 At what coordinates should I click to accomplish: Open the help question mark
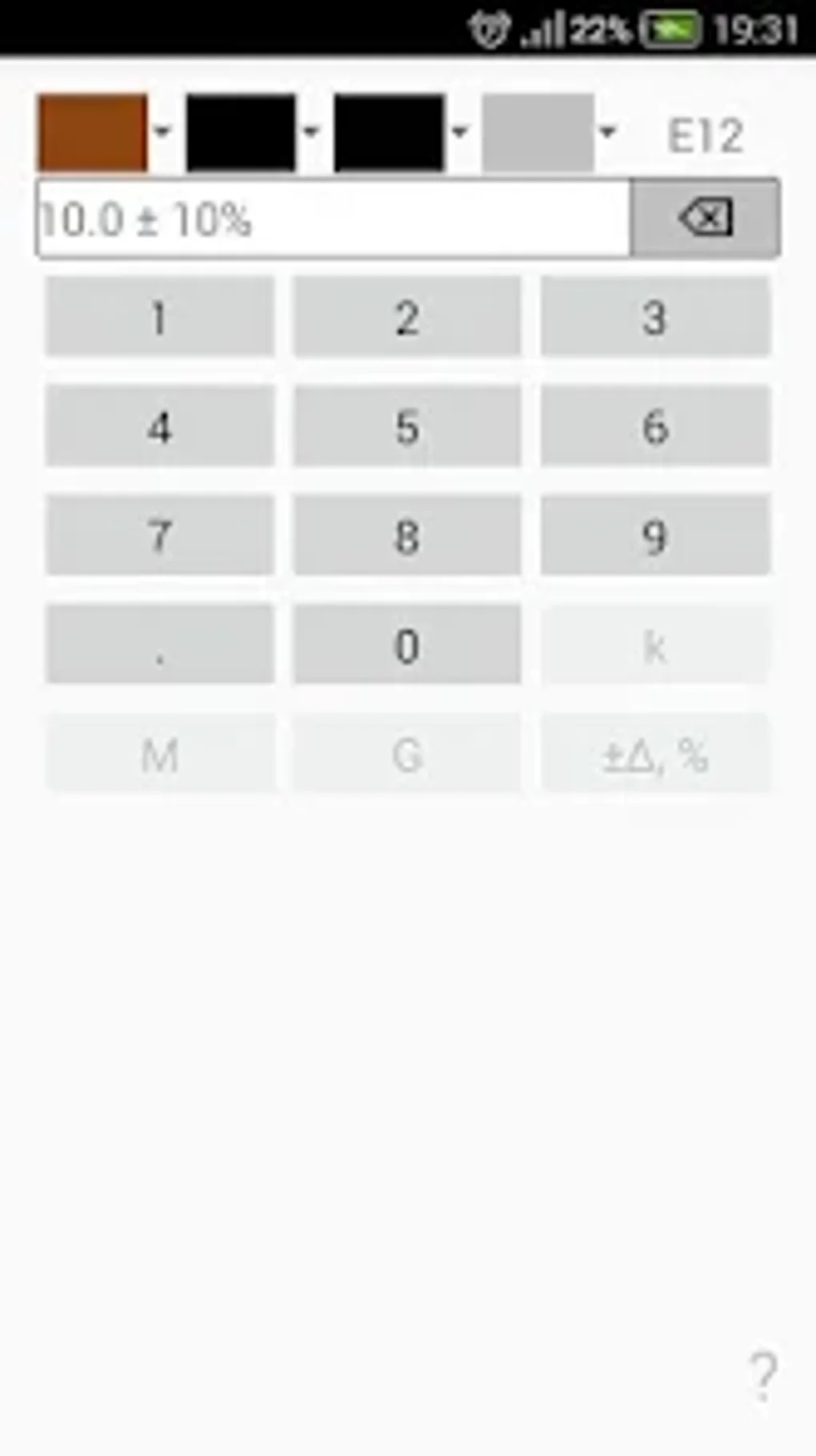click(x=762, y=1374)
